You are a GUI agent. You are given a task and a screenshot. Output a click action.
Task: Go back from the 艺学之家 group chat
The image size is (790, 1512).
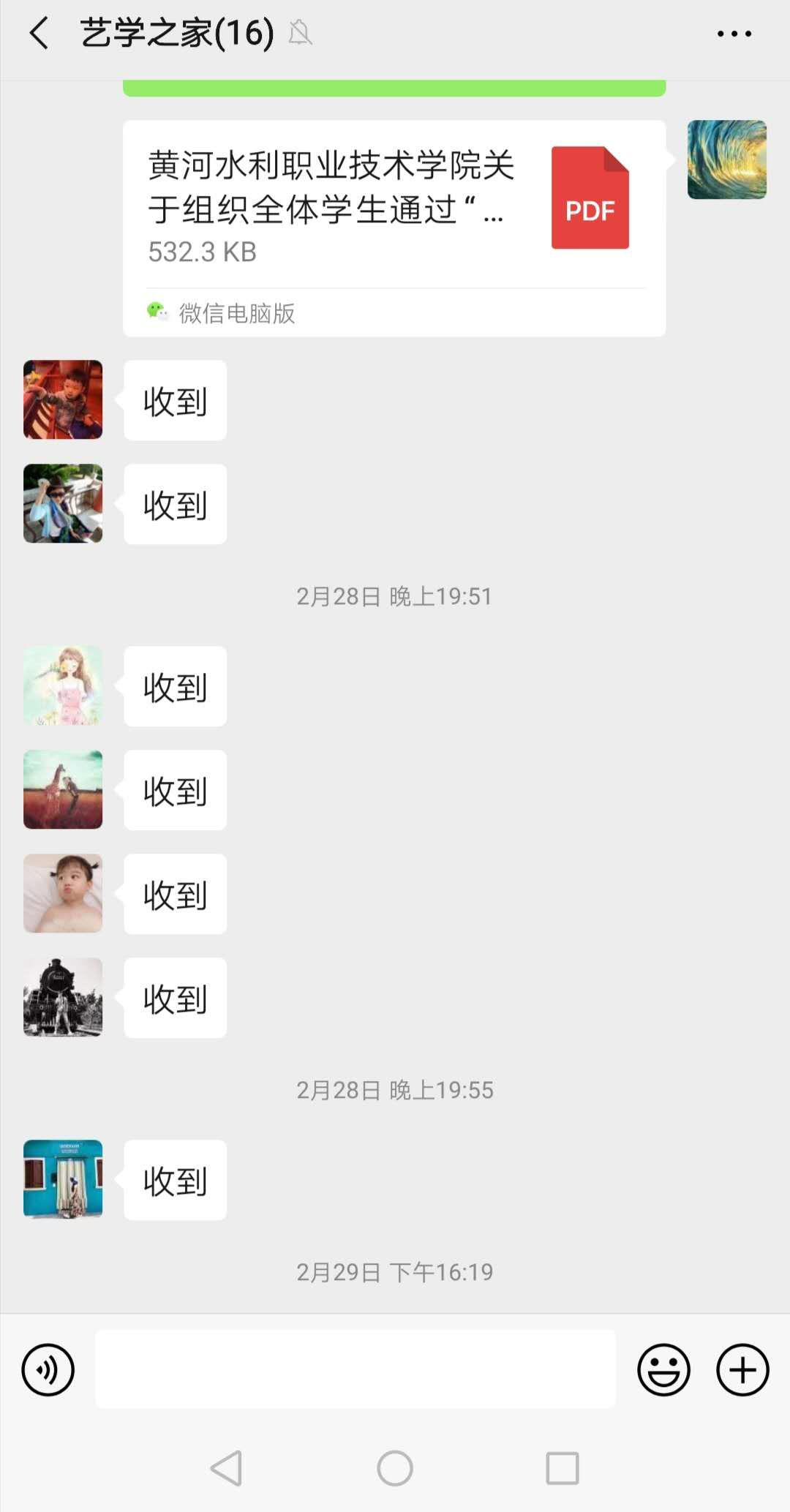tap(39, 34)
